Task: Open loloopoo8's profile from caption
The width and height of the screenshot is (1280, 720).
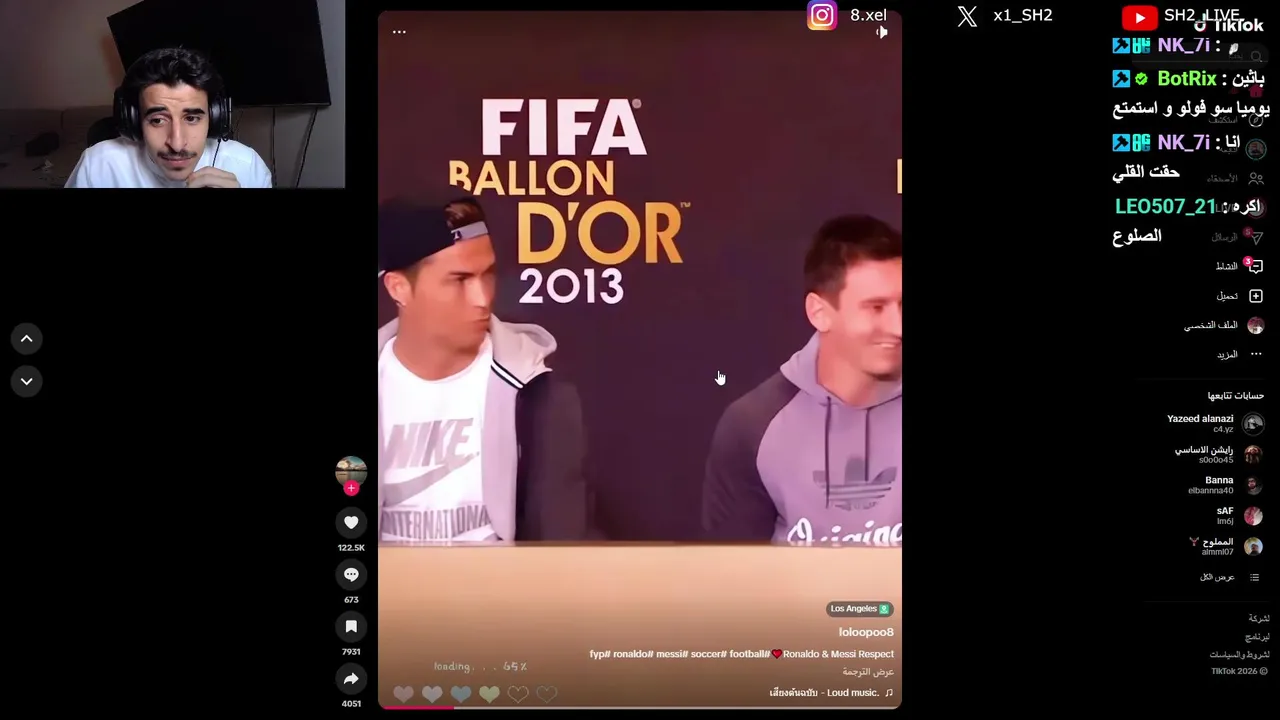Action: pos(865,632)
